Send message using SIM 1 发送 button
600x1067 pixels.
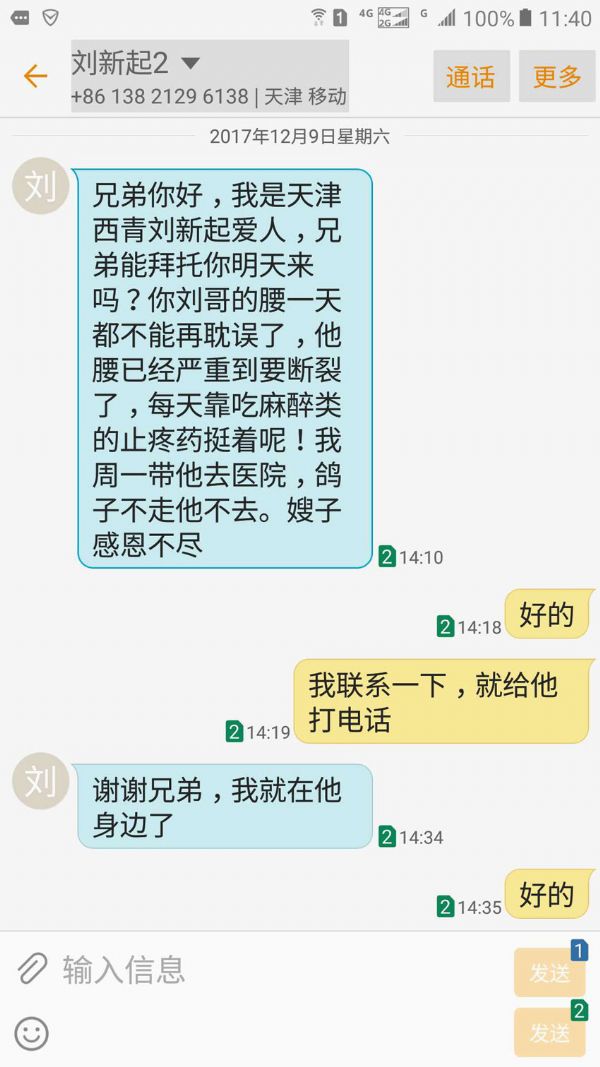click(x=549, y=972)
